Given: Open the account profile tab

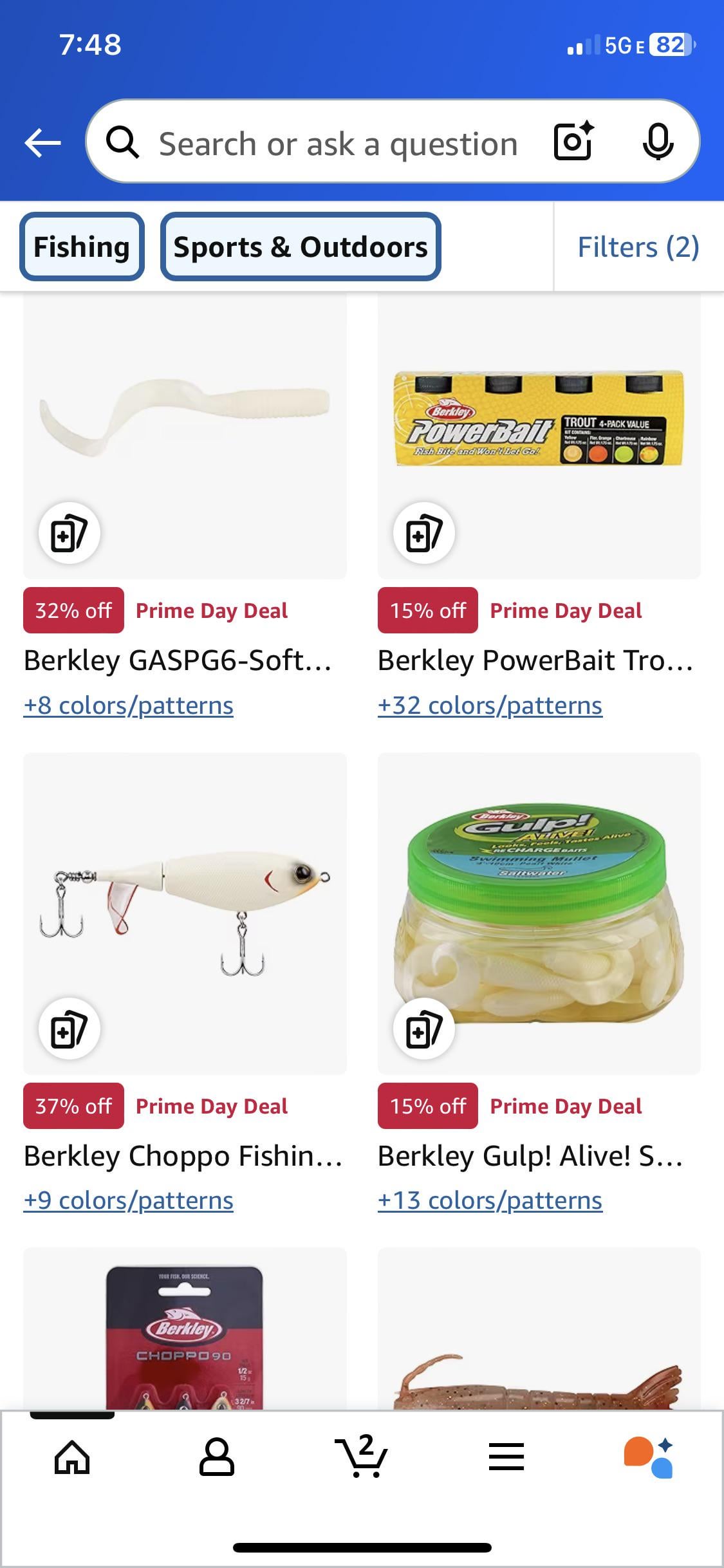Looking at the screenshot, I should [217, 1456].
